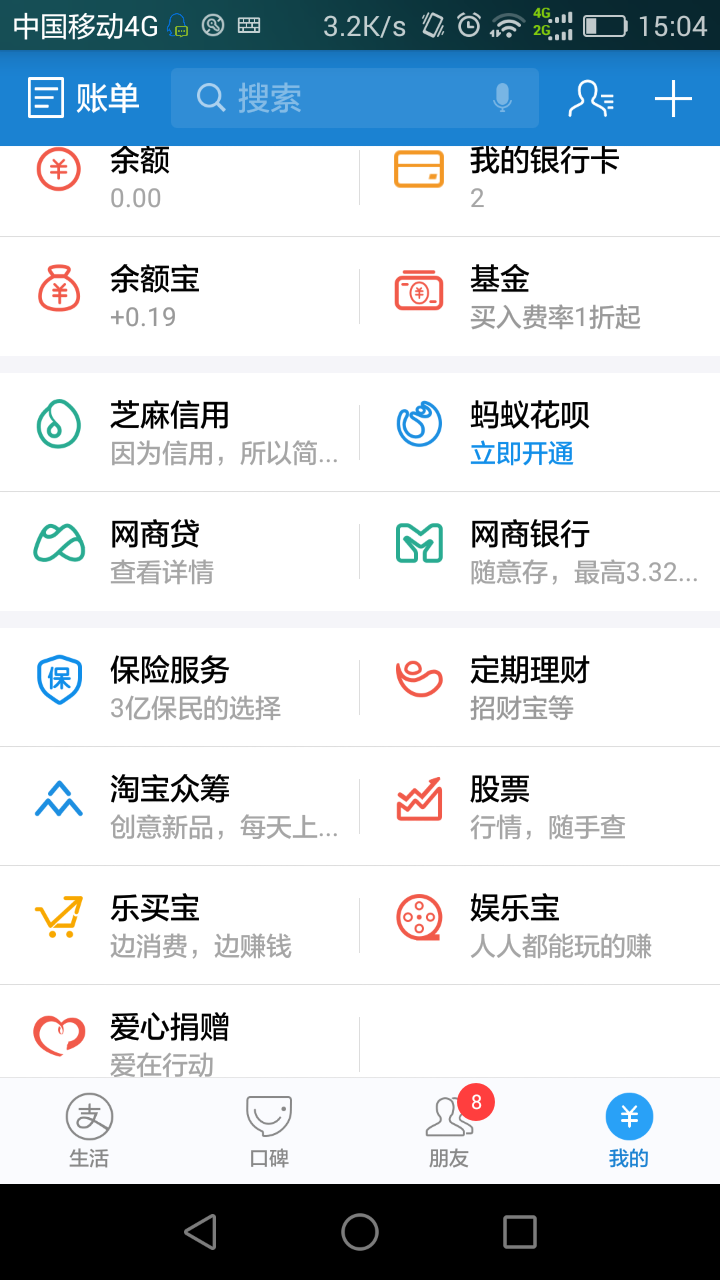720x1280 pixels.
Task: Tap the system back button
Action: coord(200,1232)
